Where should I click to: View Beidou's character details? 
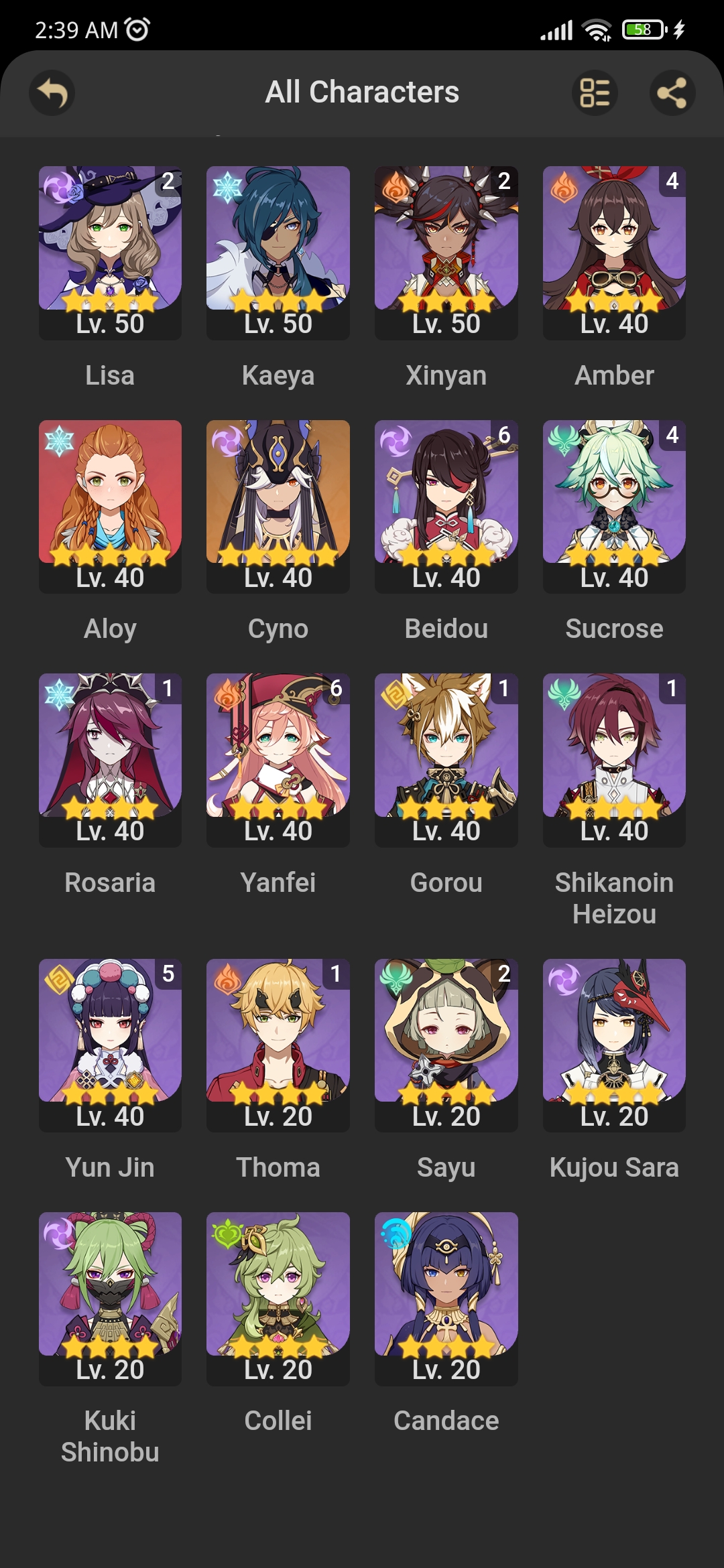(446, 507)
